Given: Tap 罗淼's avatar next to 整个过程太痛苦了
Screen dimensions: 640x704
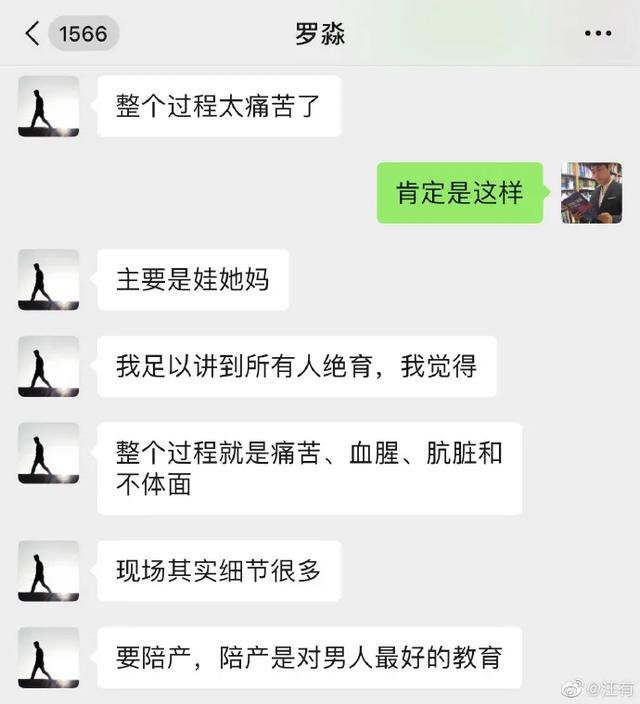Looking at the screenshot, I should coord(48,106).
